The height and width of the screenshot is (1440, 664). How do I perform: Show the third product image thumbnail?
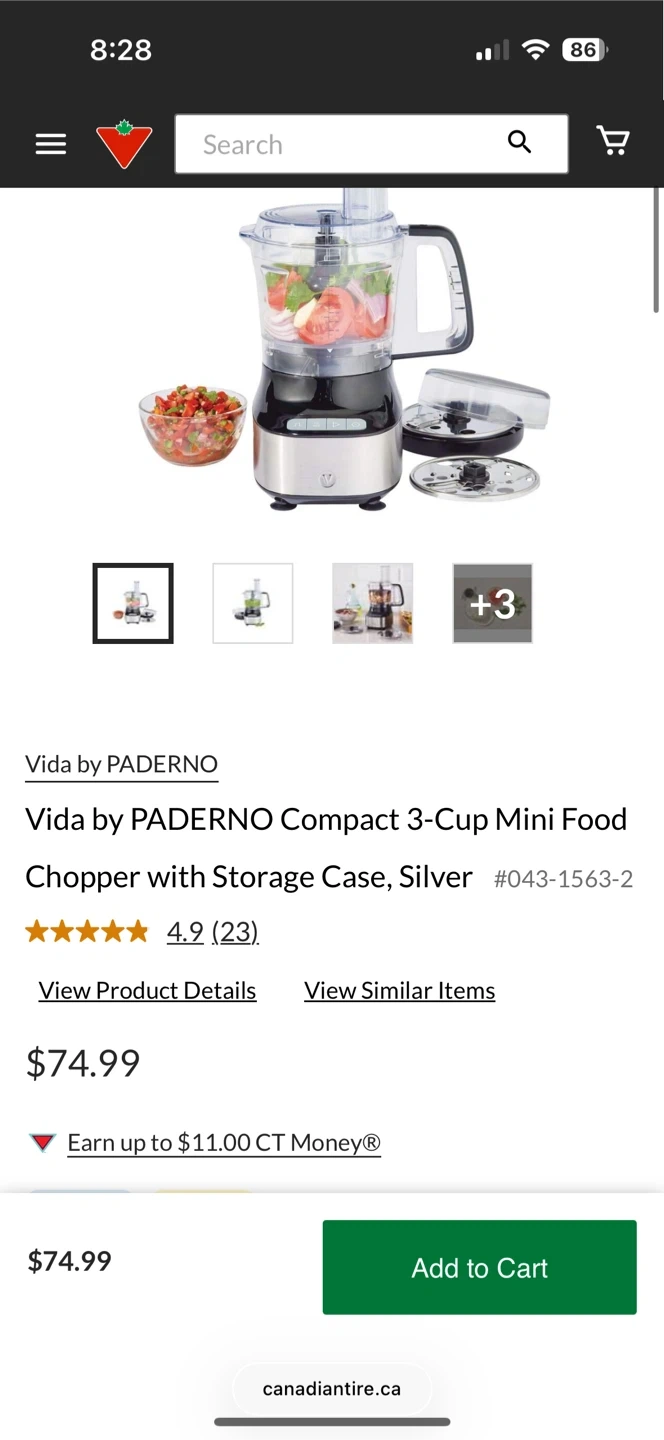(373, 603)
